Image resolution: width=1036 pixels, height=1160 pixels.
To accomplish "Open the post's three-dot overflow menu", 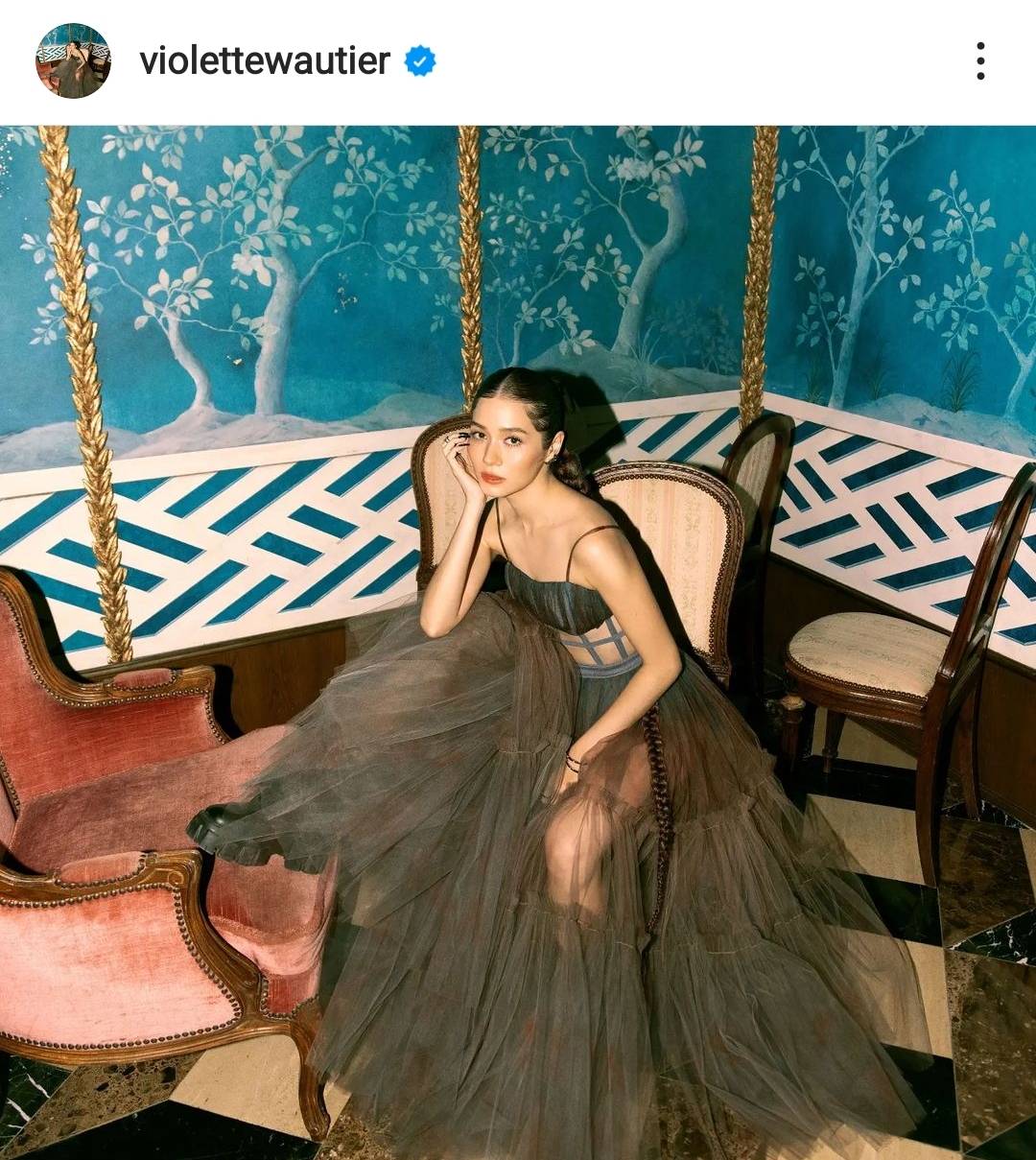I will click(x=979, y=61).
